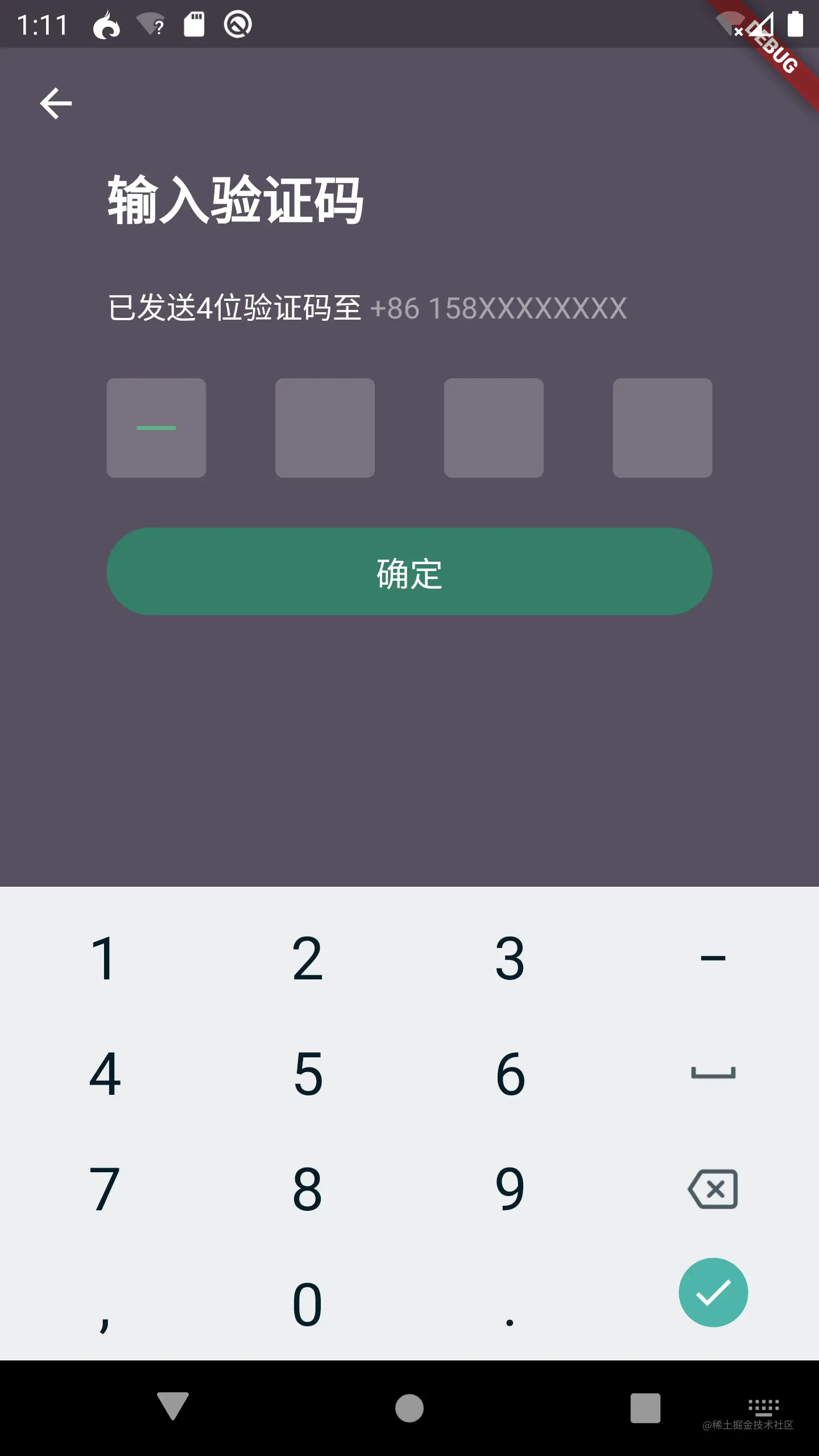
Task: Enter digit 0 on the keypad
Action: click(307, 1304)
